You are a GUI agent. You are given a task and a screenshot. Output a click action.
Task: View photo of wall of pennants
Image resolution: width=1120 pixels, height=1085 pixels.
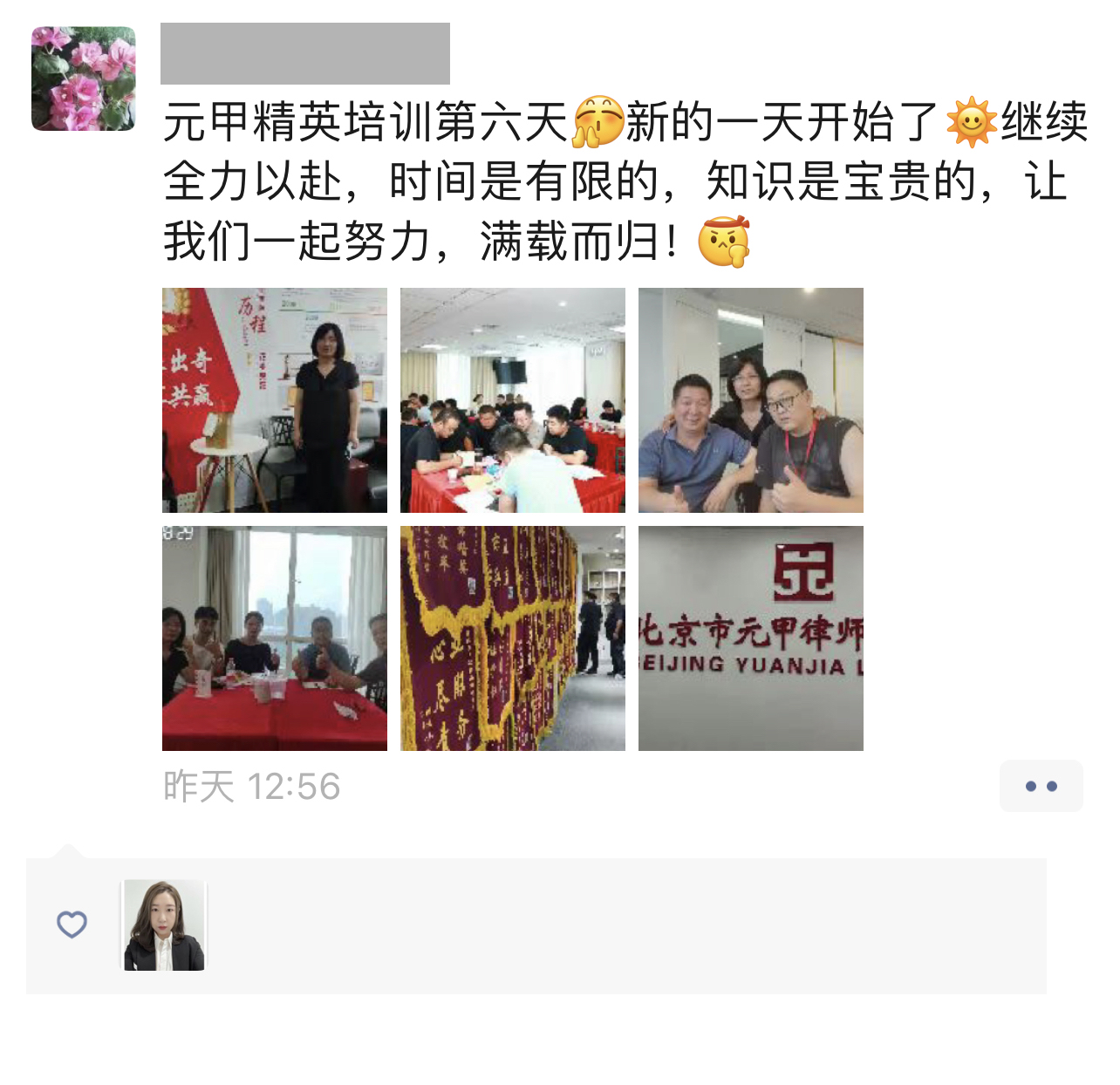pyautogui.click(x=513, y=638)
